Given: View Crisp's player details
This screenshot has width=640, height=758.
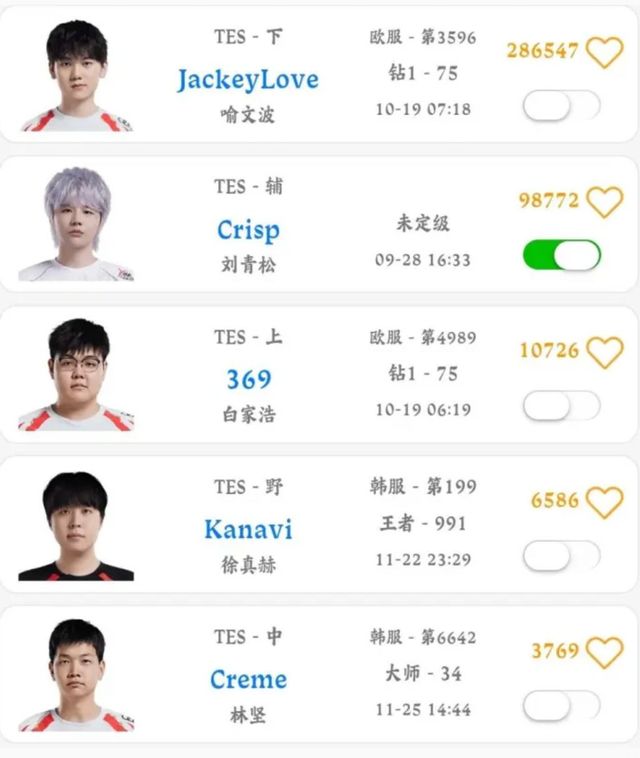Looking at the screenshot, I should [x=248, y=230].
